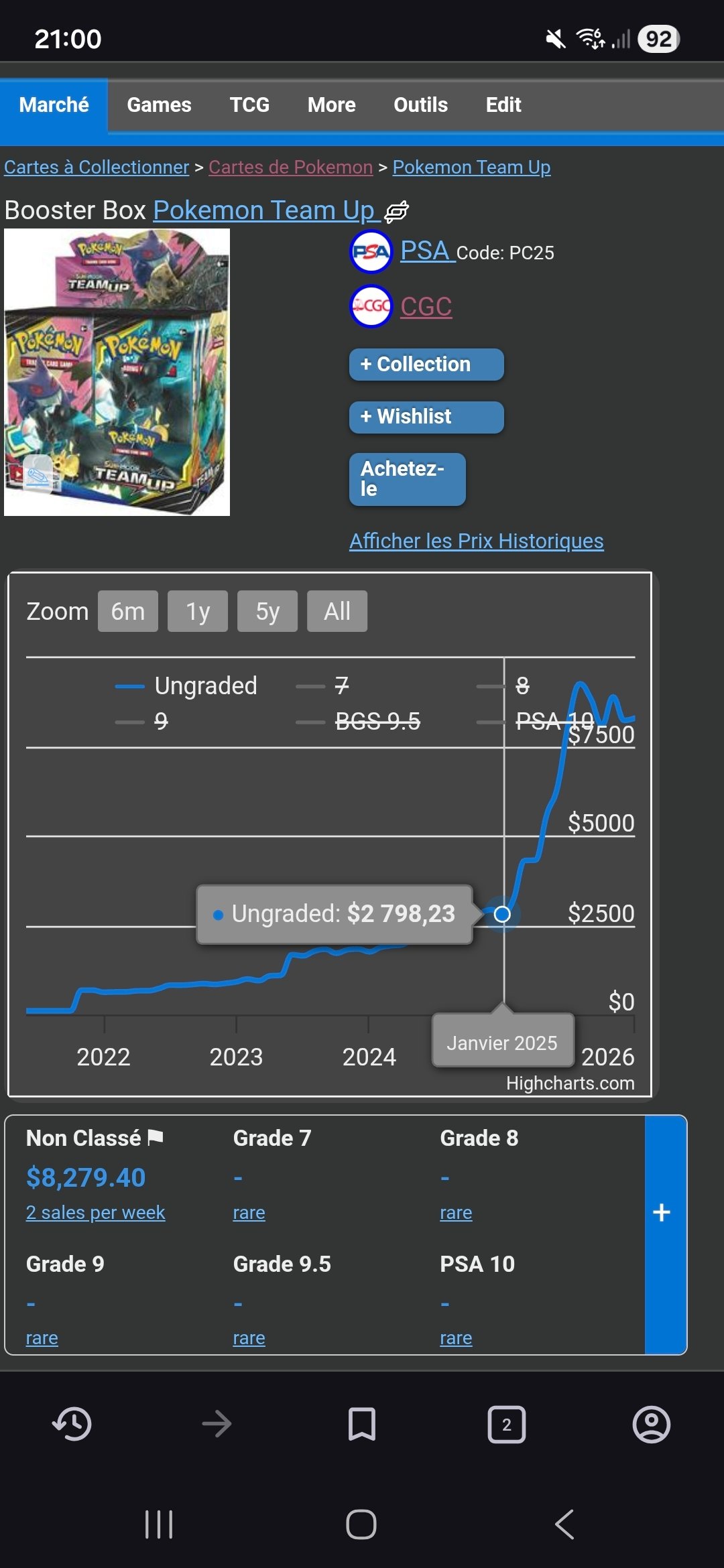This screenshot has width=724, height=1568.
Task: Set chart zoom to 6m
Action: [x=128, y=611]
